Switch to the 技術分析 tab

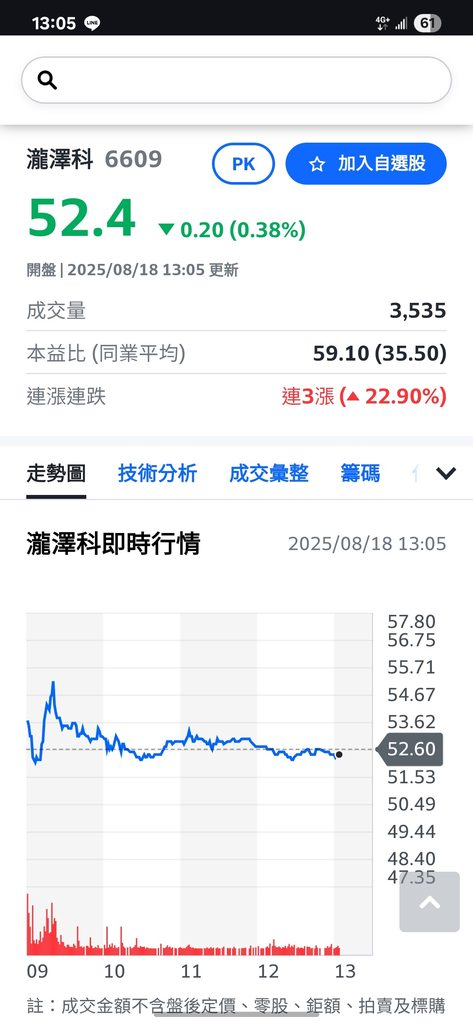point(157,473)
